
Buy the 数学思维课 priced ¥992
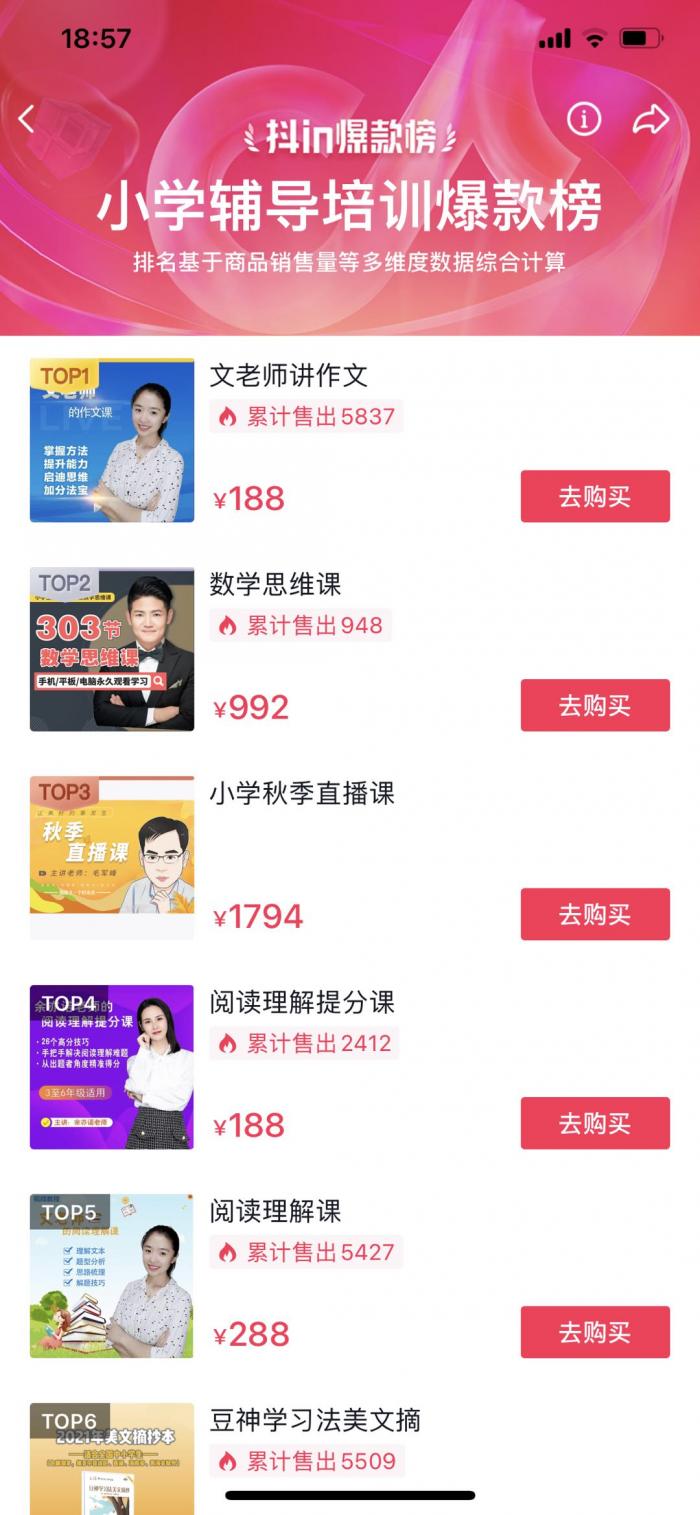point(595,705)
